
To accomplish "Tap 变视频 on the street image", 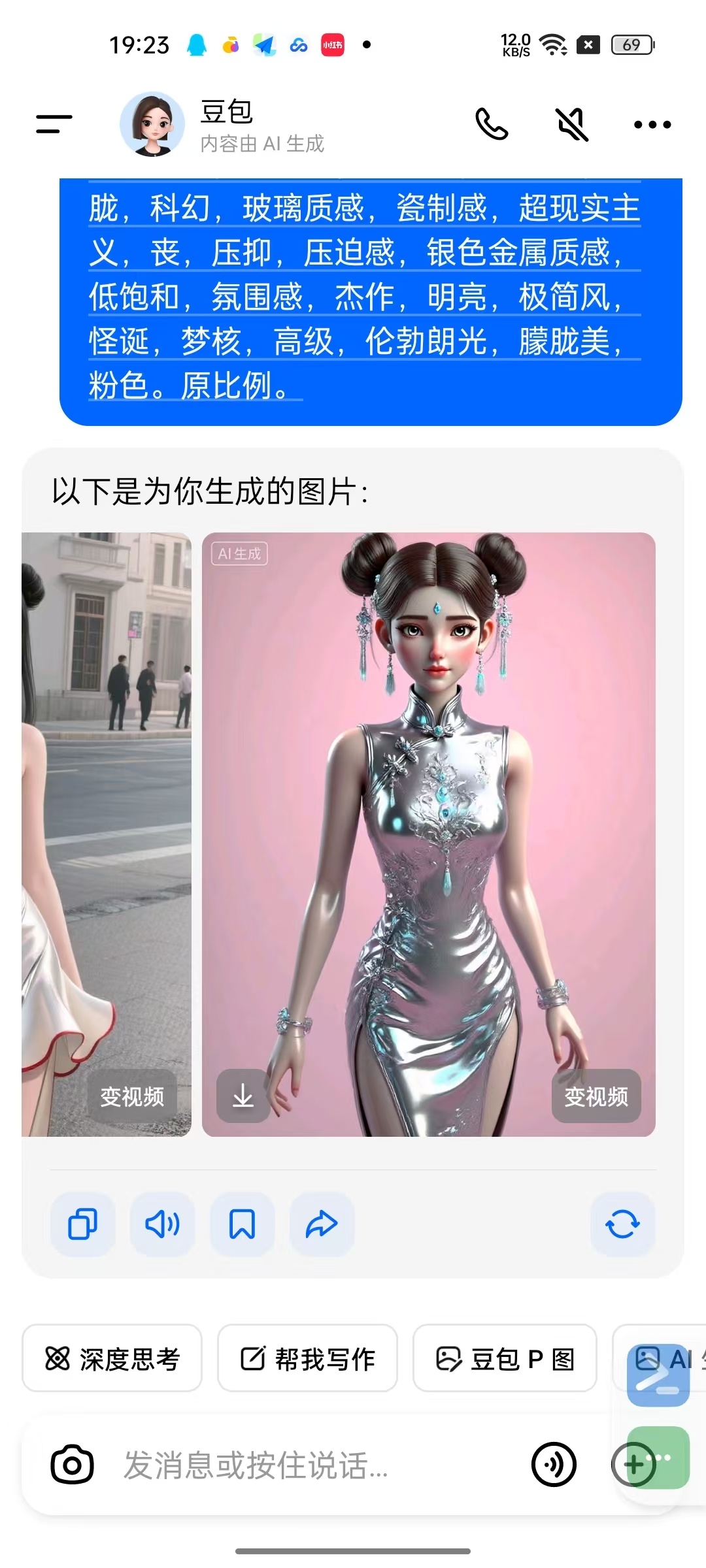I will [132, 1096].
